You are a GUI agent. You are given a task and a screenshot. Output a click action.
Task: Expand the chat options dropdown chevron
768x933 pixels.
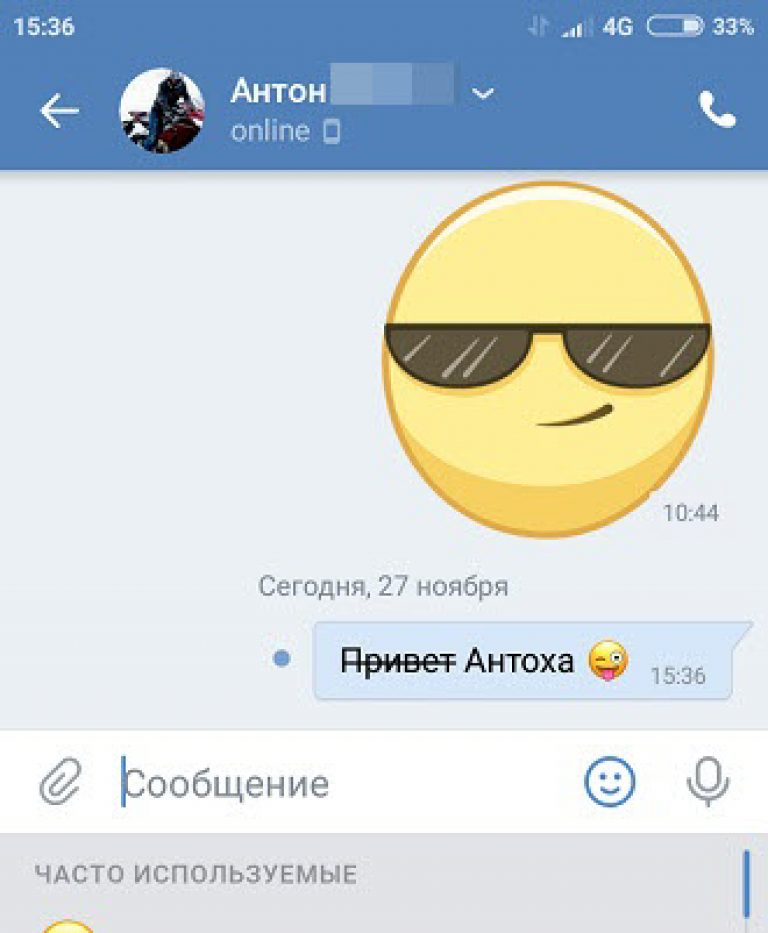pos(483,94)
